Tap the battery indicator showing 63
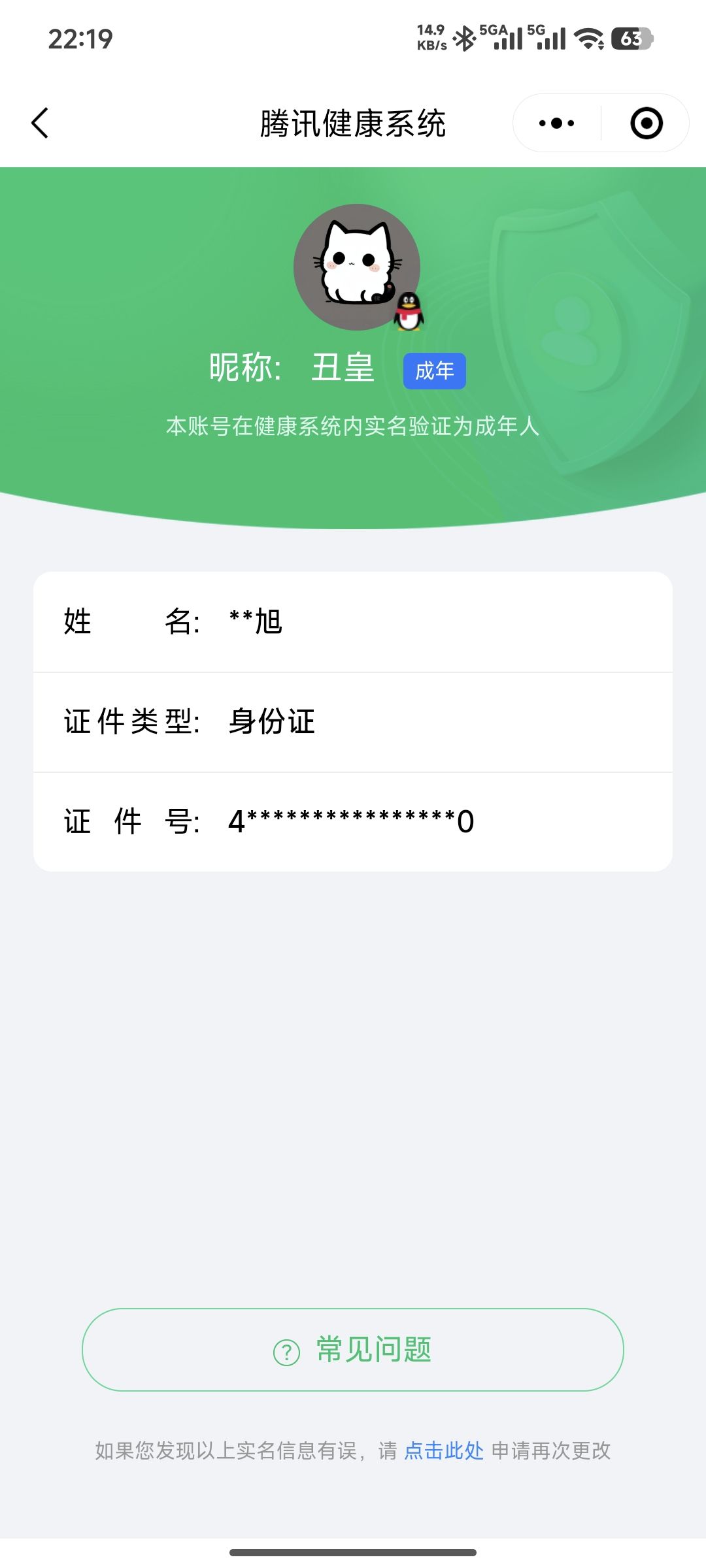Screen dimensions: 706x1568 point(630,38)
